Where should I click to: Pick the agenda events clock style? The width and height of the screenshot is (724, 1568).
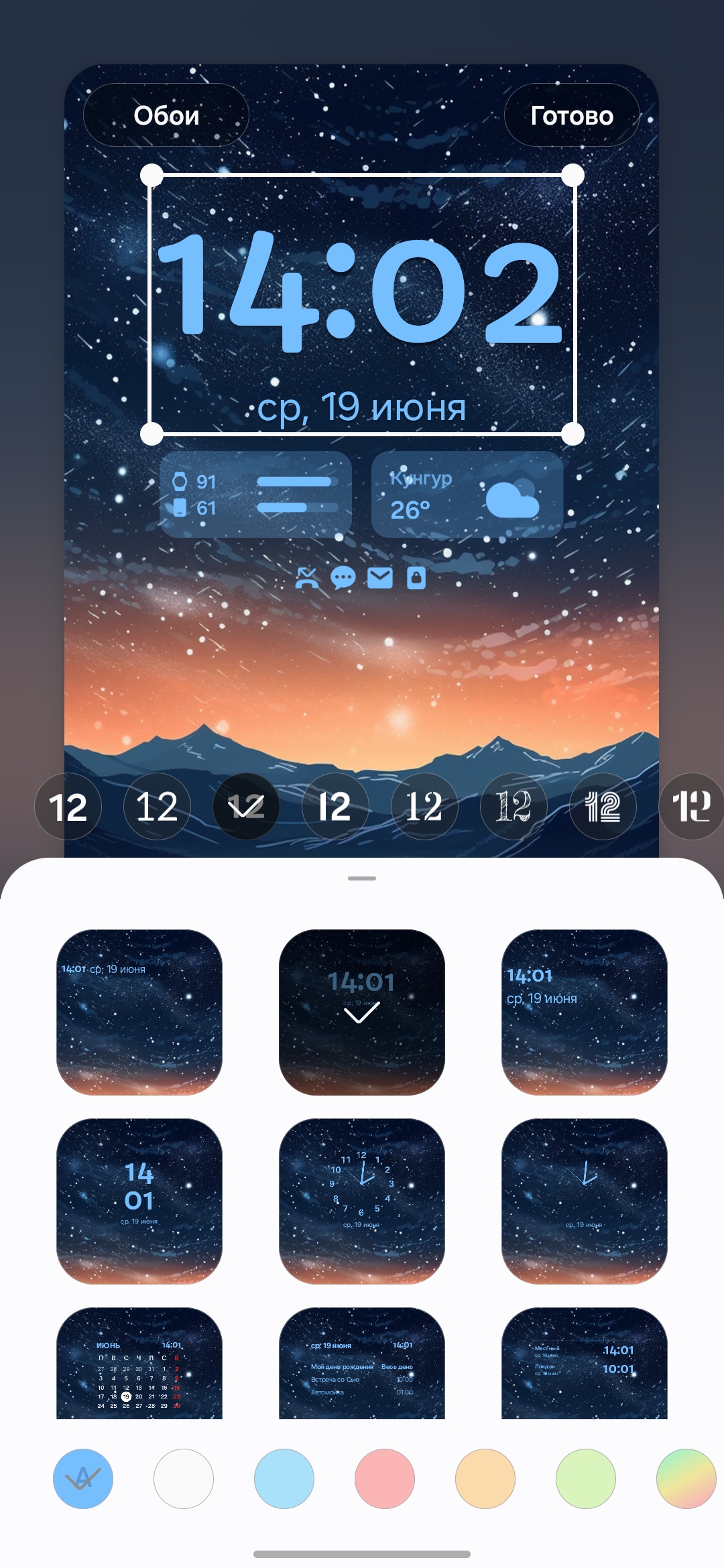coord(361,1364)
